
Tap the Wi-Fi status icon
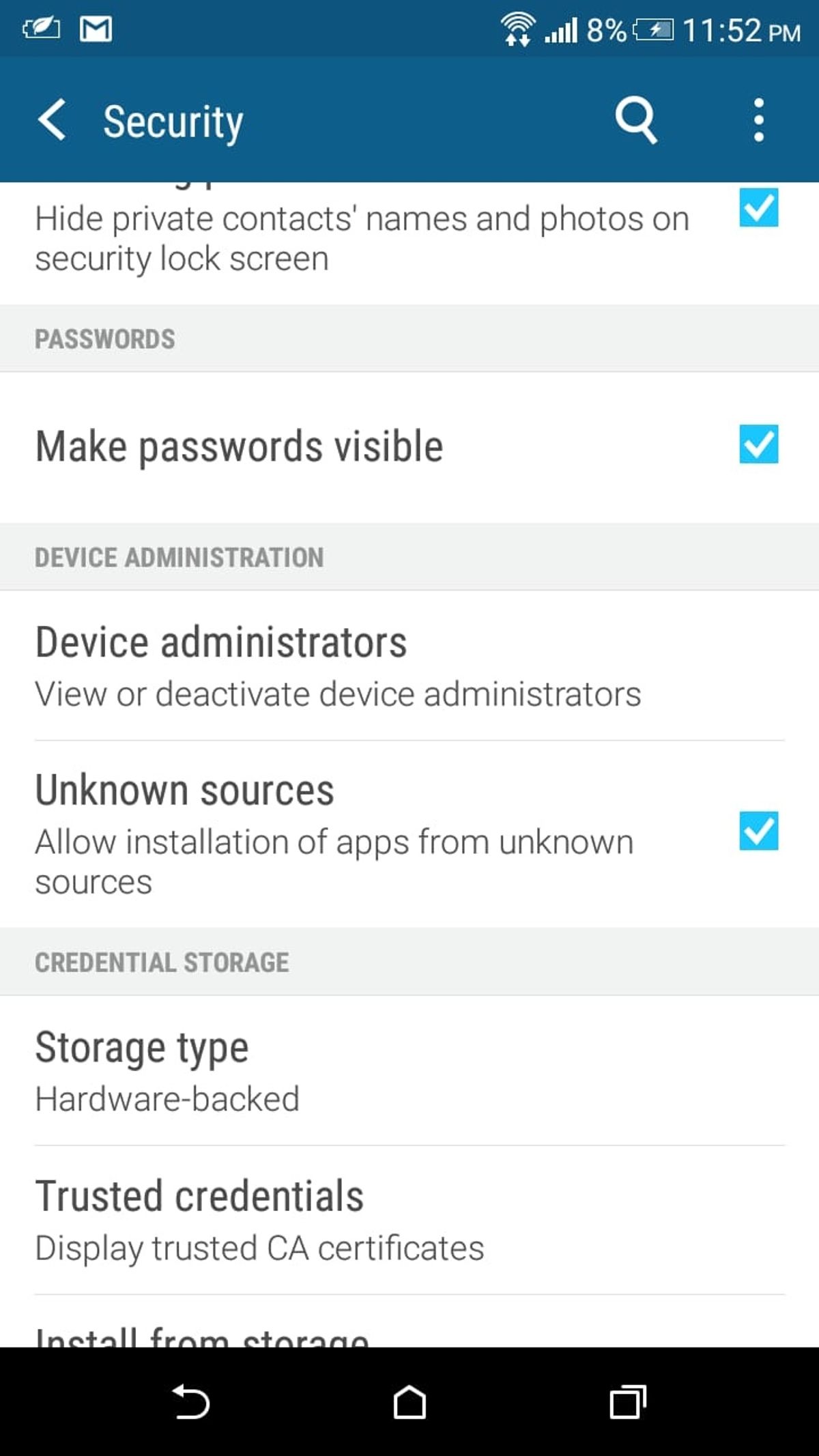pyautogui.click(x=517, y=29)
